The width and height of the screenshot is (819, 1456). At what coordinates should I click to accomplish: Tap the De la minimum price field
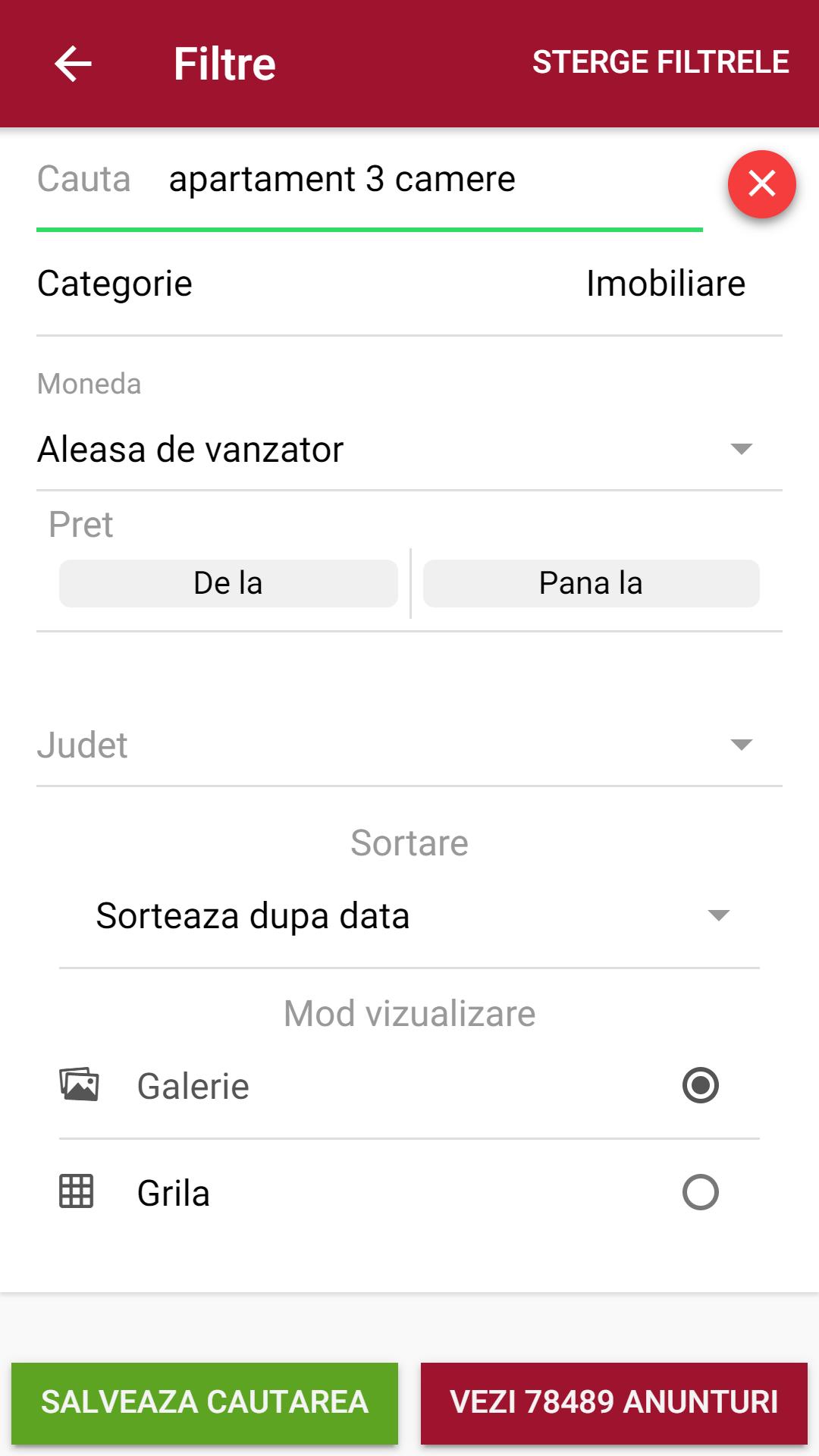click(228, 583)
